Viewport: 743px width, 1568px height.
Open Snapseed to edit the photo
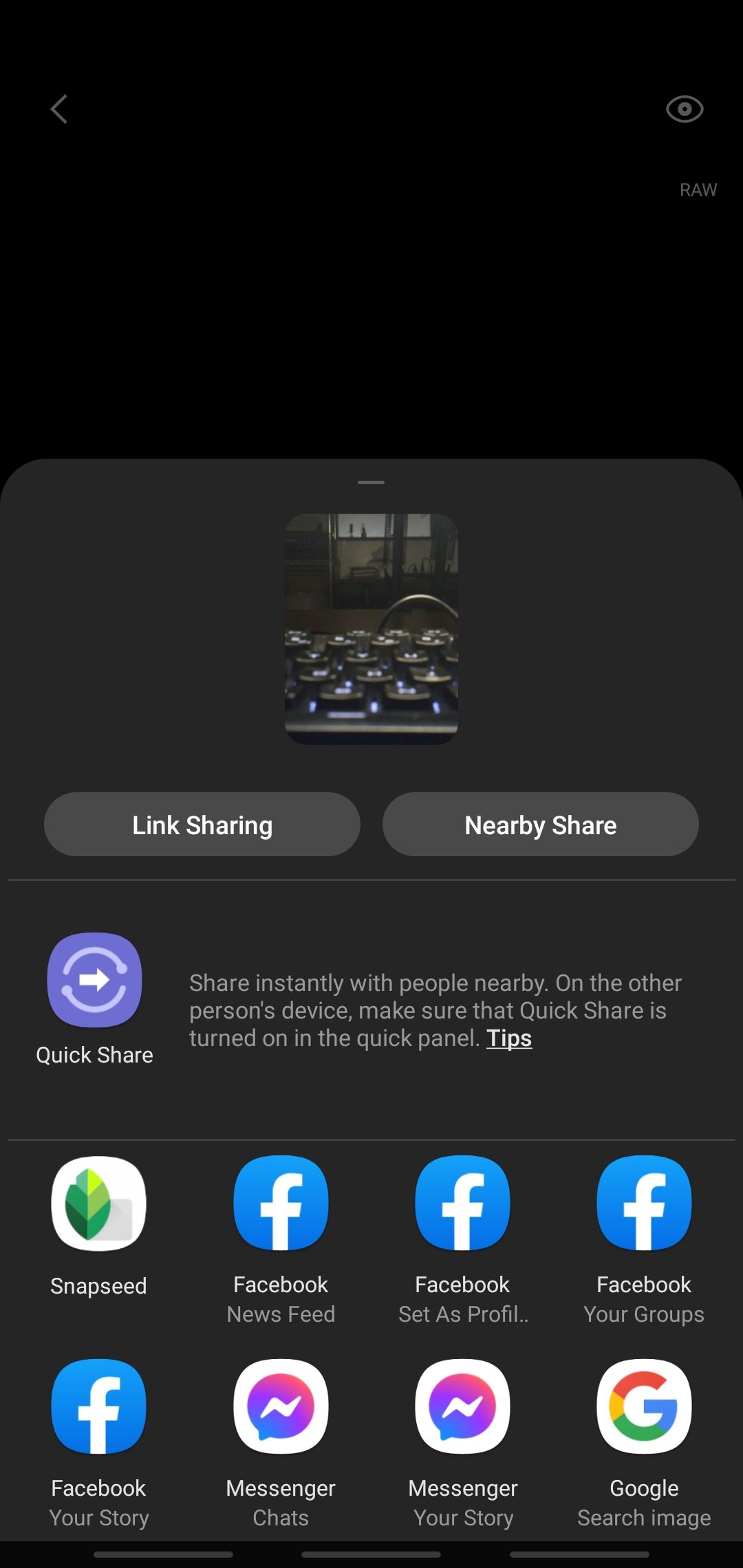click(98, 1204)
